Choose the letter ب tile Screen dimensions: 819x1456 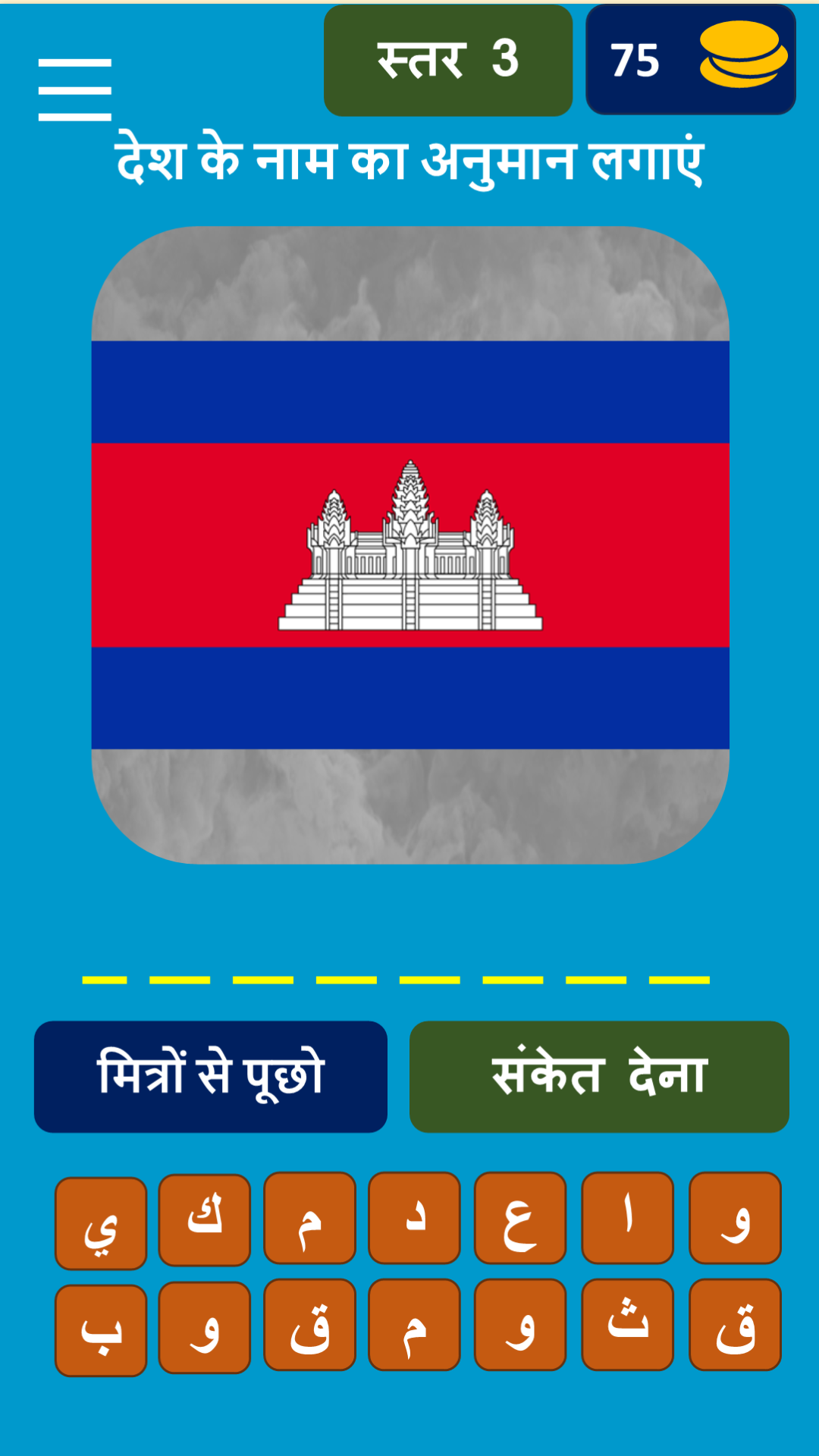pyautogui.click(x=101, y=1330)
